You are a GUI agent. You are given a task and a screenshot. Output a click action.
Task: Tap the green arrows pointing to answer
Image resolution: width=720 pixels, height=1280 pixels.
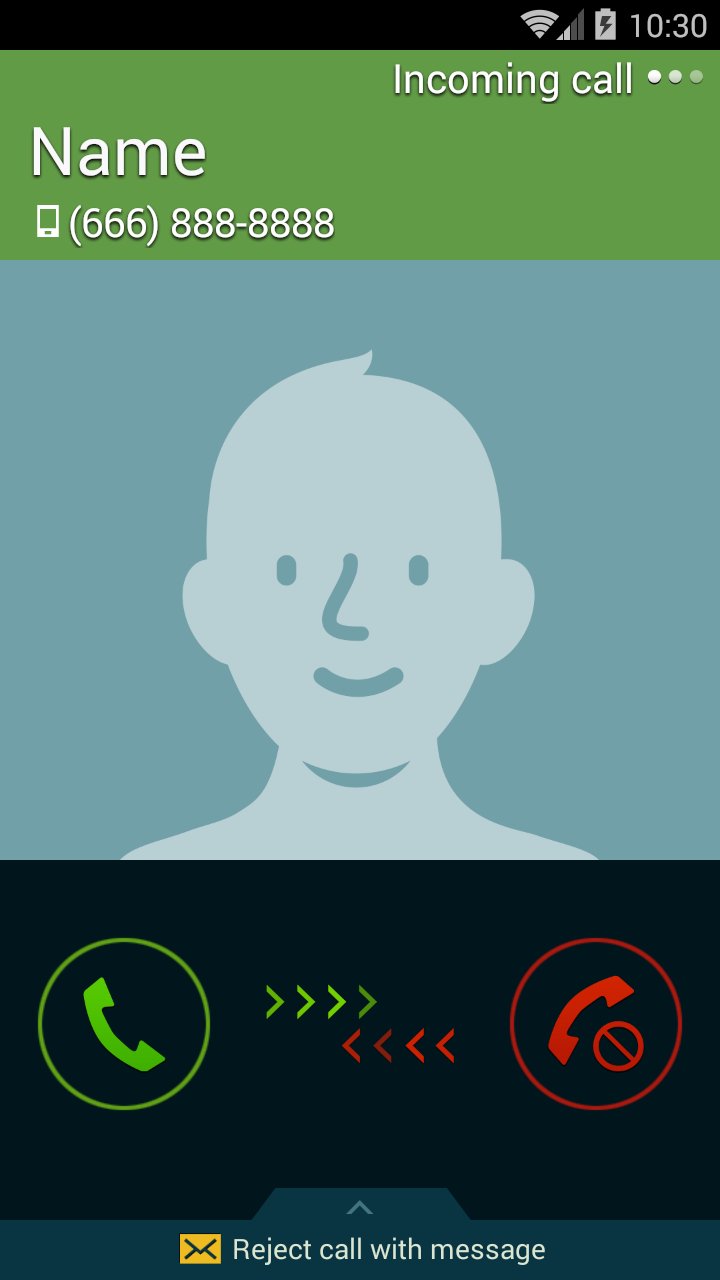[x=320, y=998]
